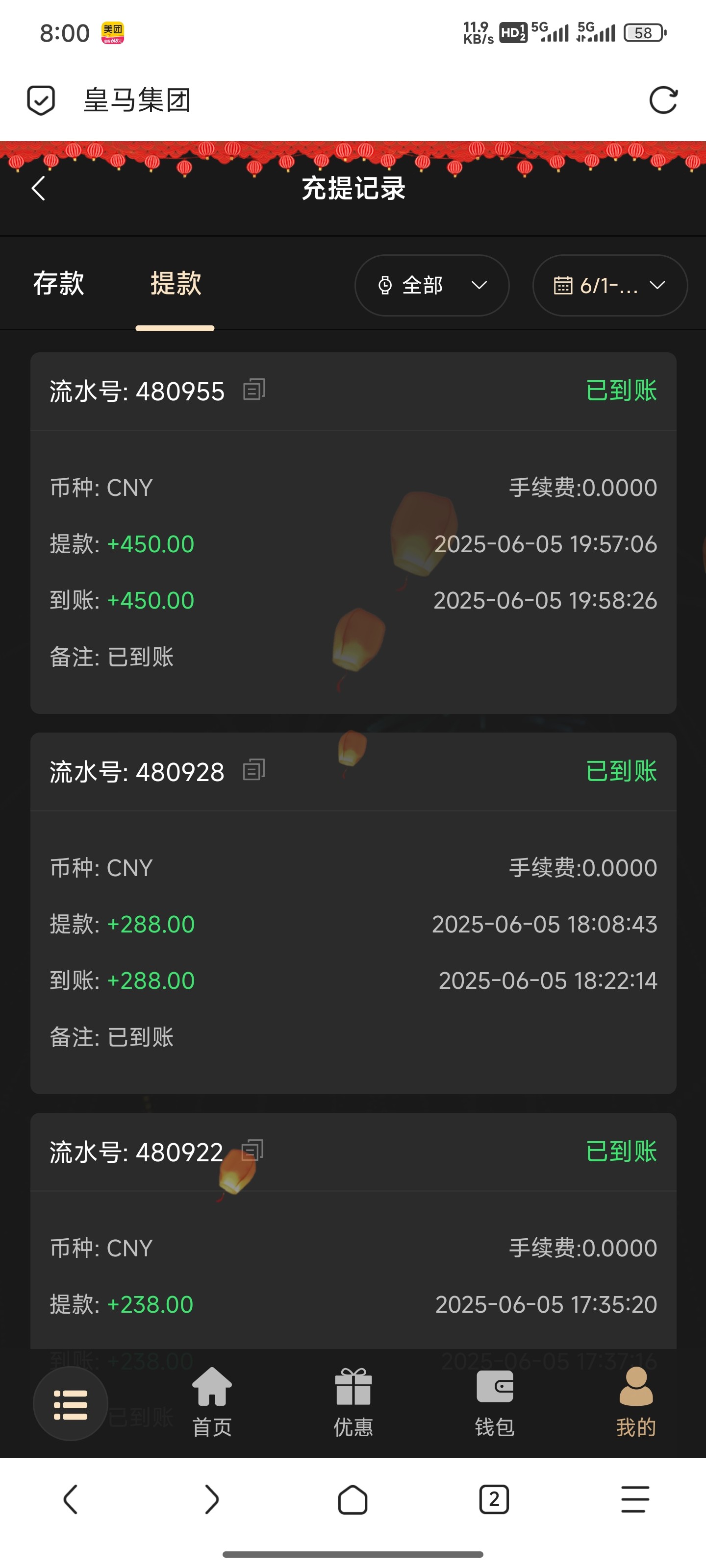706x1568 pixels.
Task: Open the browser tabs switcher
Action: (x=494, y=1499)
